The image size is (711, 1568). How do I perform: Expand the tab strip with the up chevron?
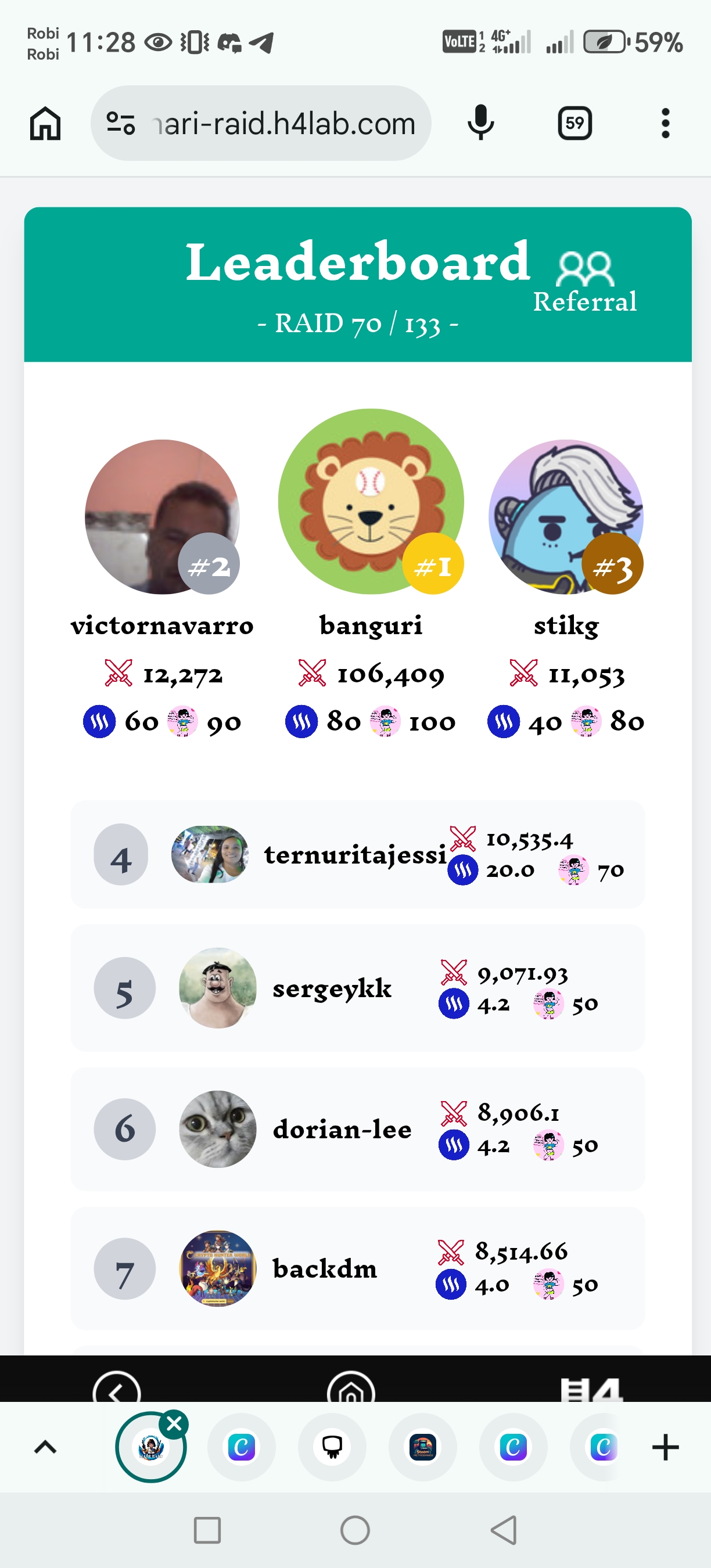[45, 1447]
